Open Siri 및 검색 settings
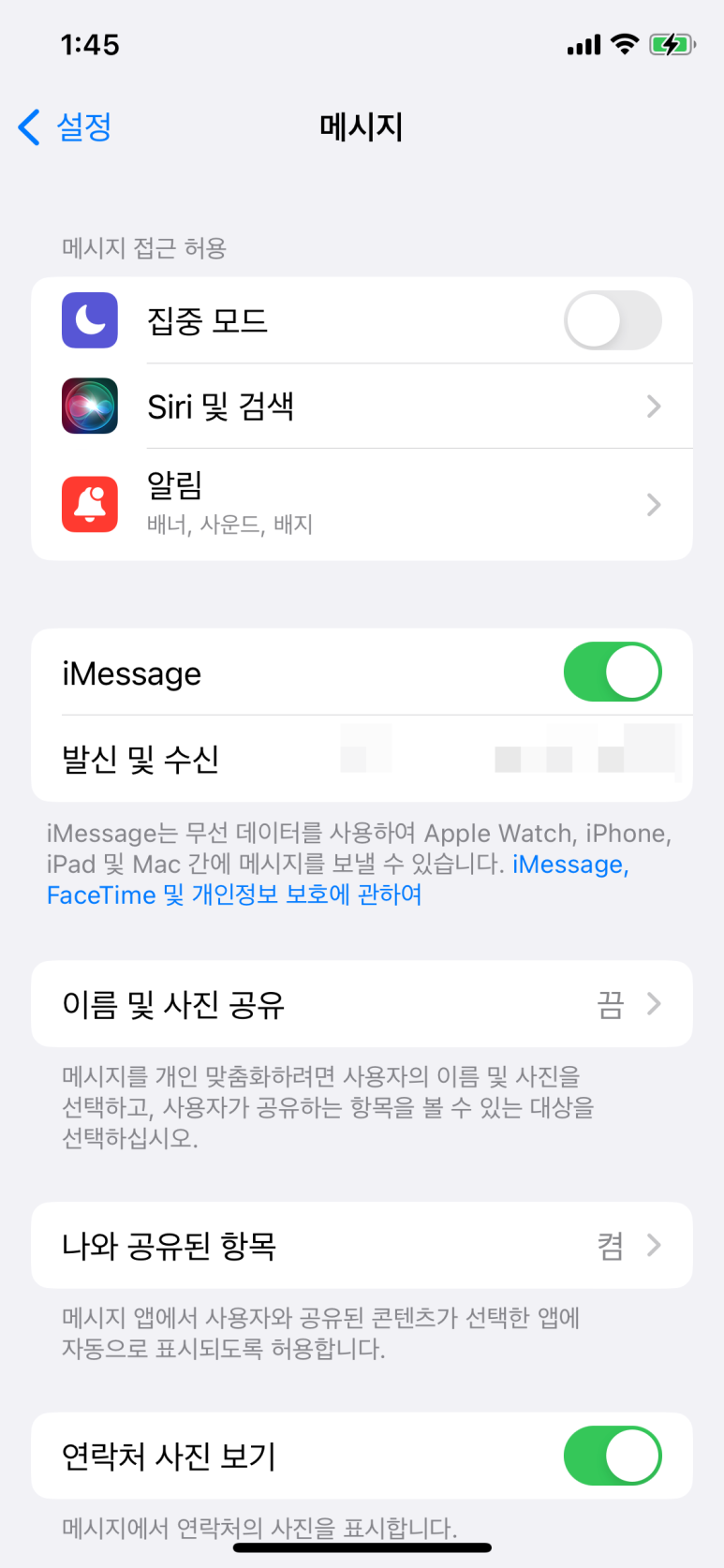 tap(362, 407)
